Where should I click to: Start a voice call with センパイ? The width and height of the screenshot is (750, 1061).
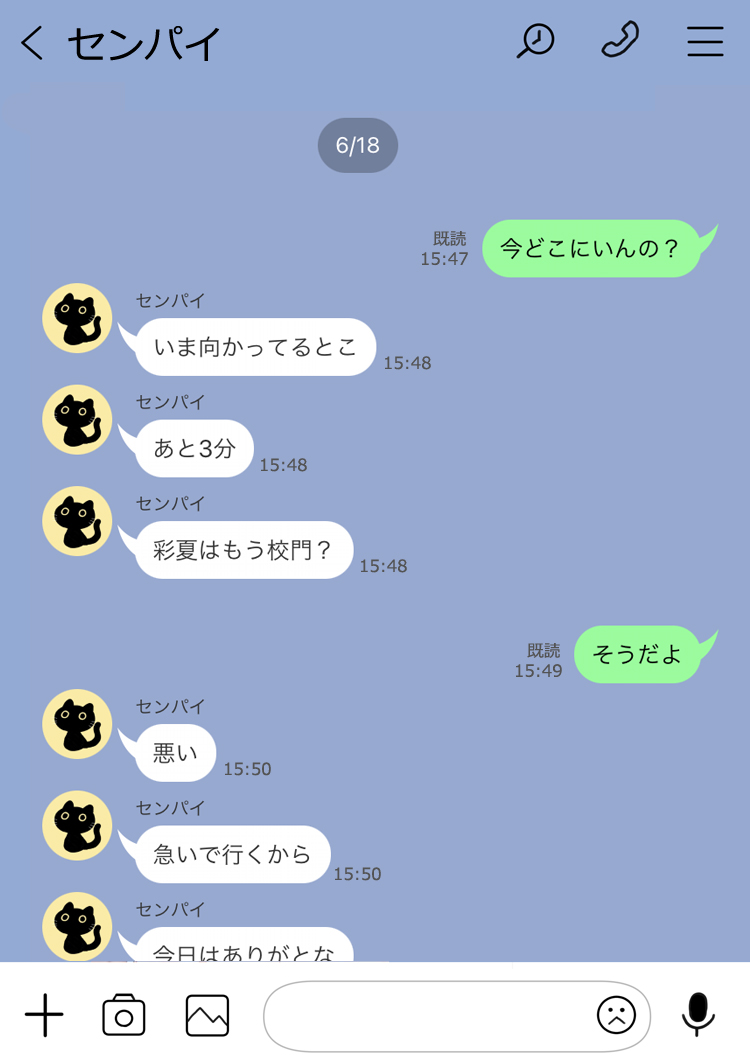click(x=620, y=41)
